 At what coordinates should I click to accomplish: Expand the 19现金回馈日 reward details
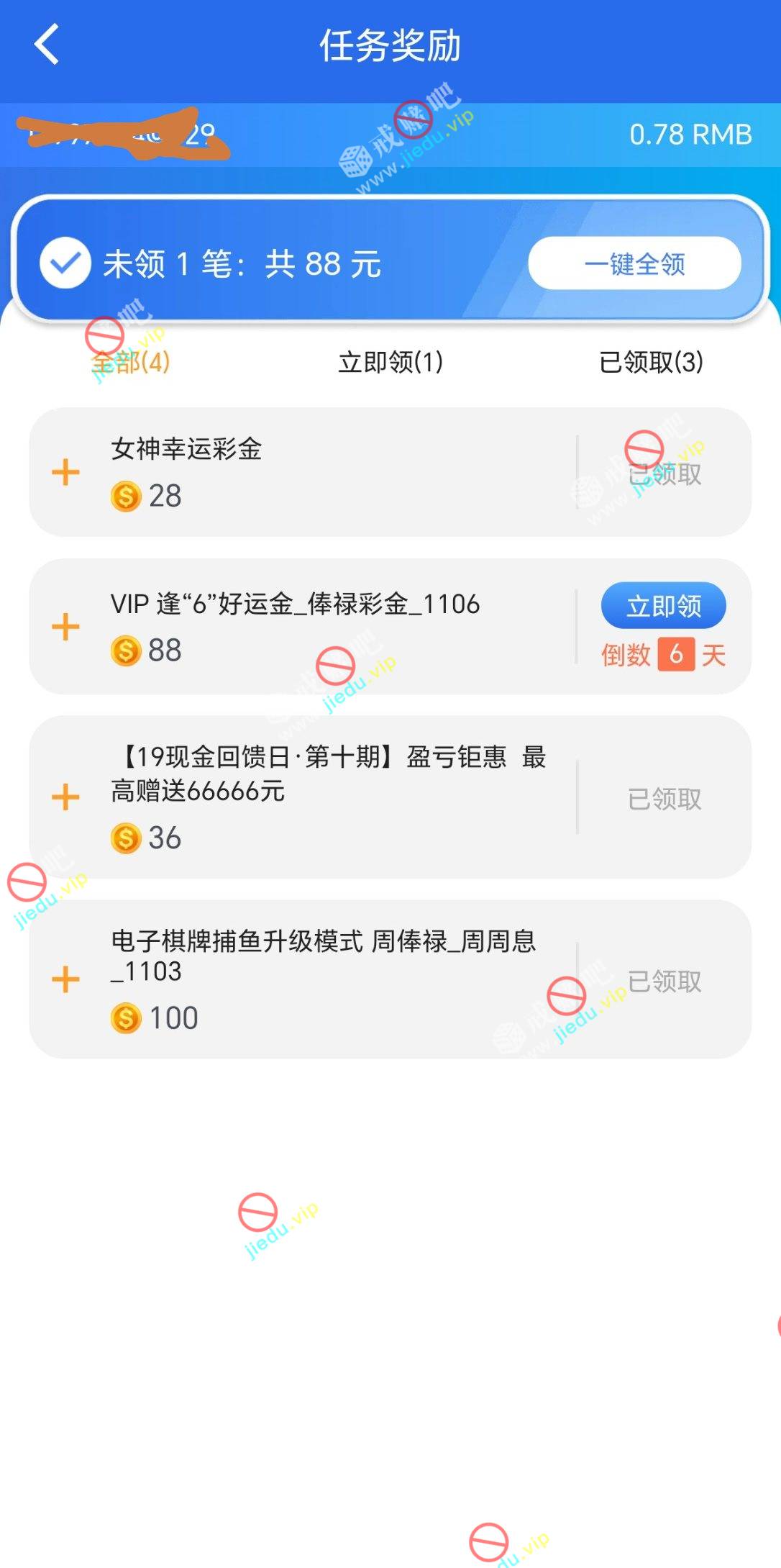pos(65,797)
